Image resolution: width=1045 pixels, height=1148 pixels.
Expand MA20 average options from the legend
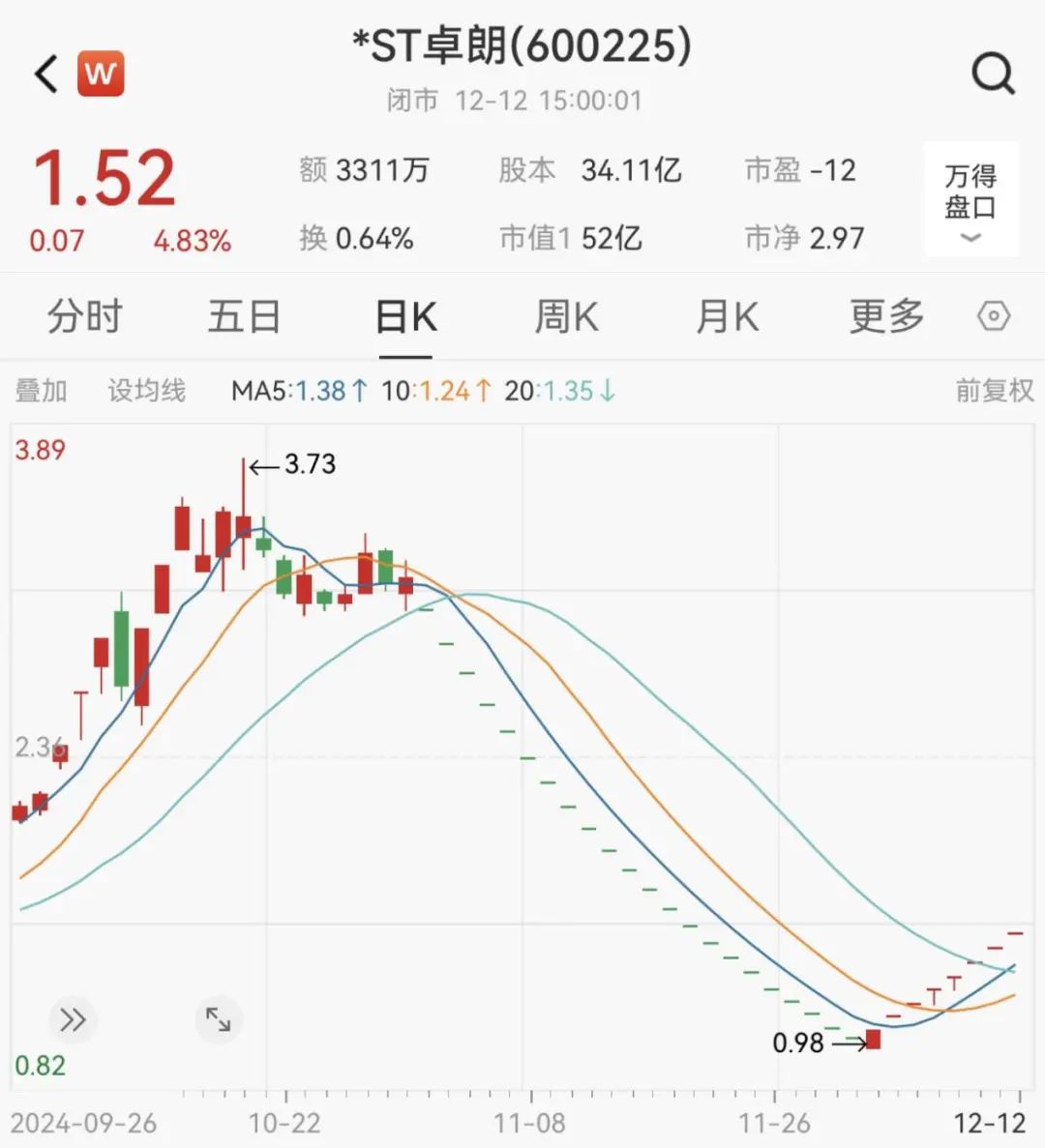coord(561,391)
